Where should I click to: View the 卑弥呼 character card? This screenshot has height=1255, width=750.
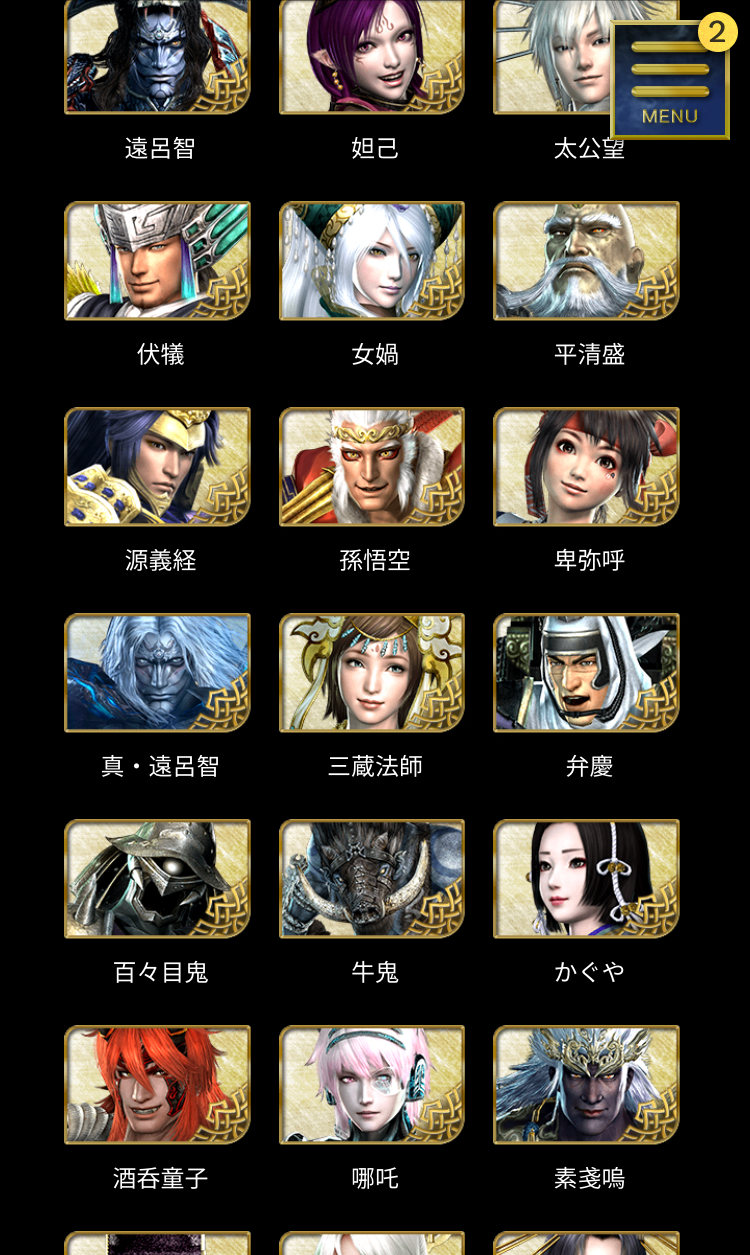[x=587, y=467]
